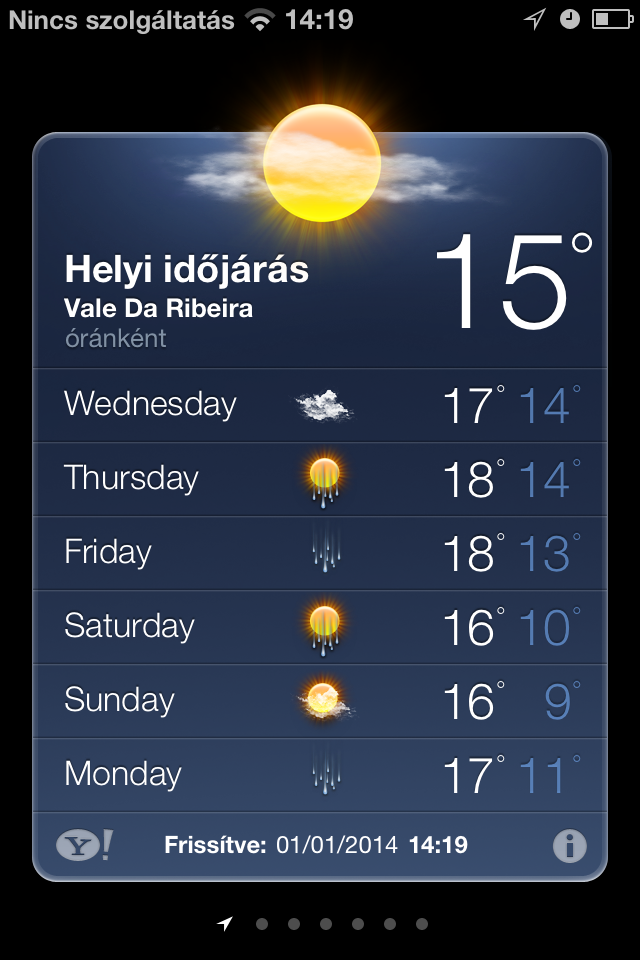Open Yahoo weather via the Y! logo
640x960 pixels.
[84, 846]
